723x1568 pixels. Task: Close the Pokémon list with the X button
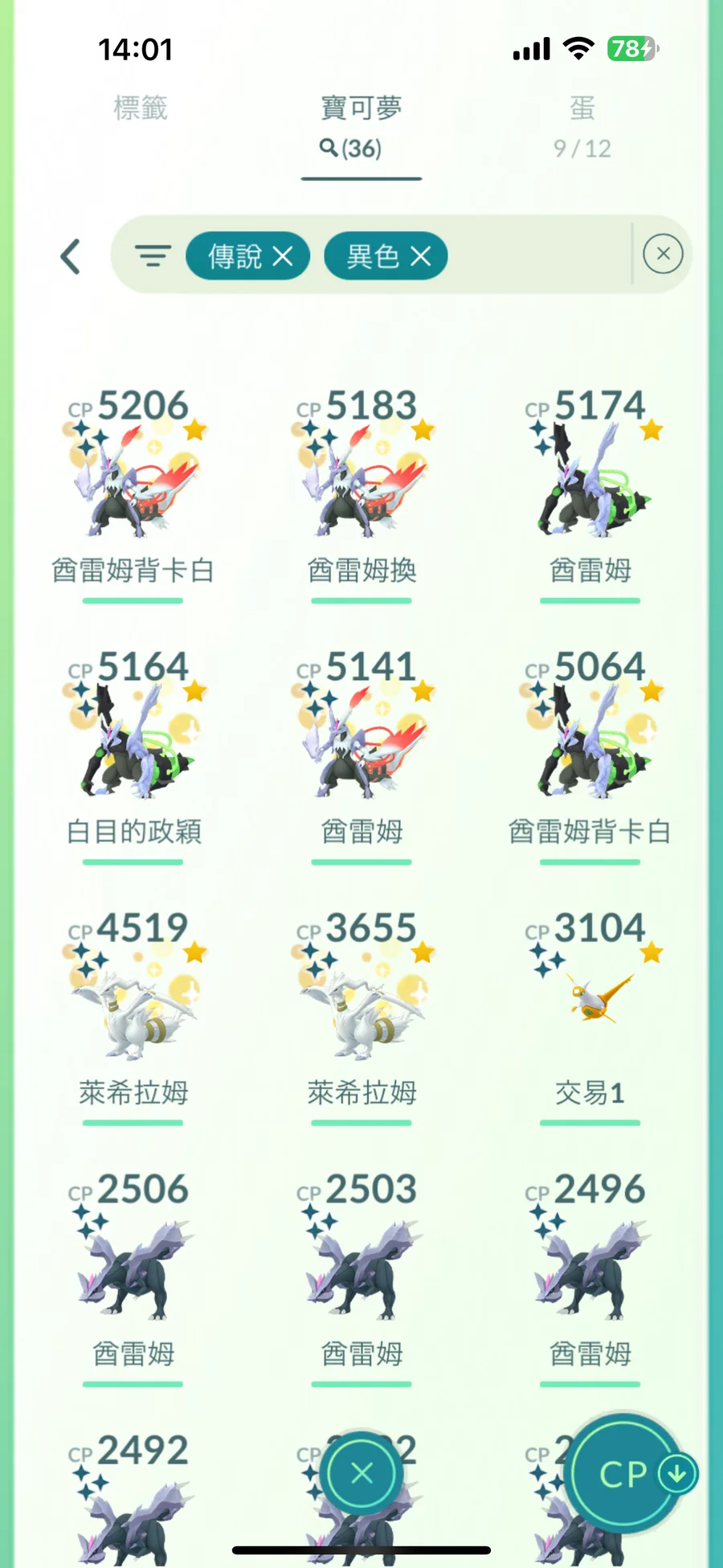(362, 1473)
